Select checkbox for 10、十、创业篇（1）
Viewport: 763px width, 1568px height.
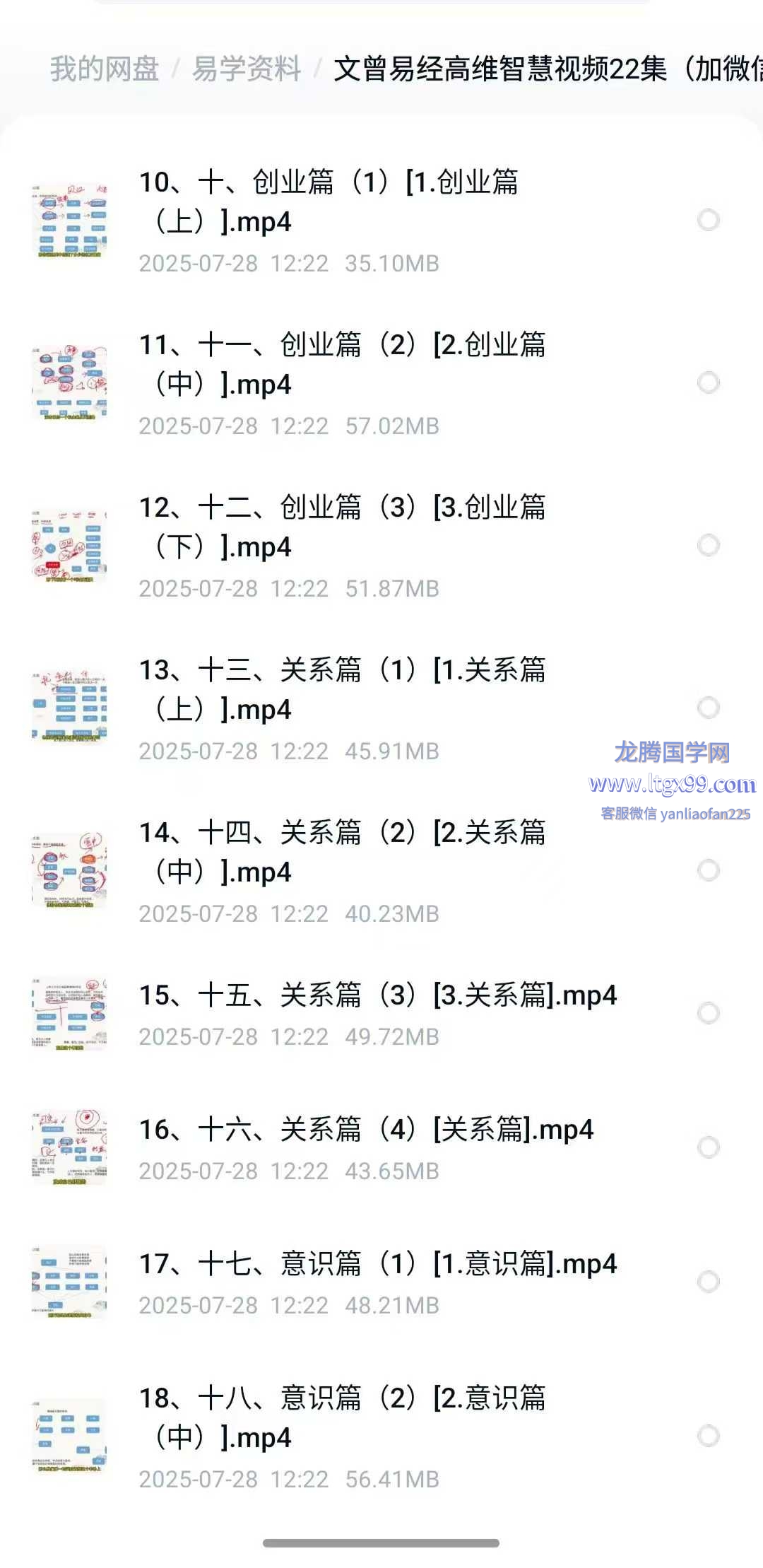[x=708, y=220]
